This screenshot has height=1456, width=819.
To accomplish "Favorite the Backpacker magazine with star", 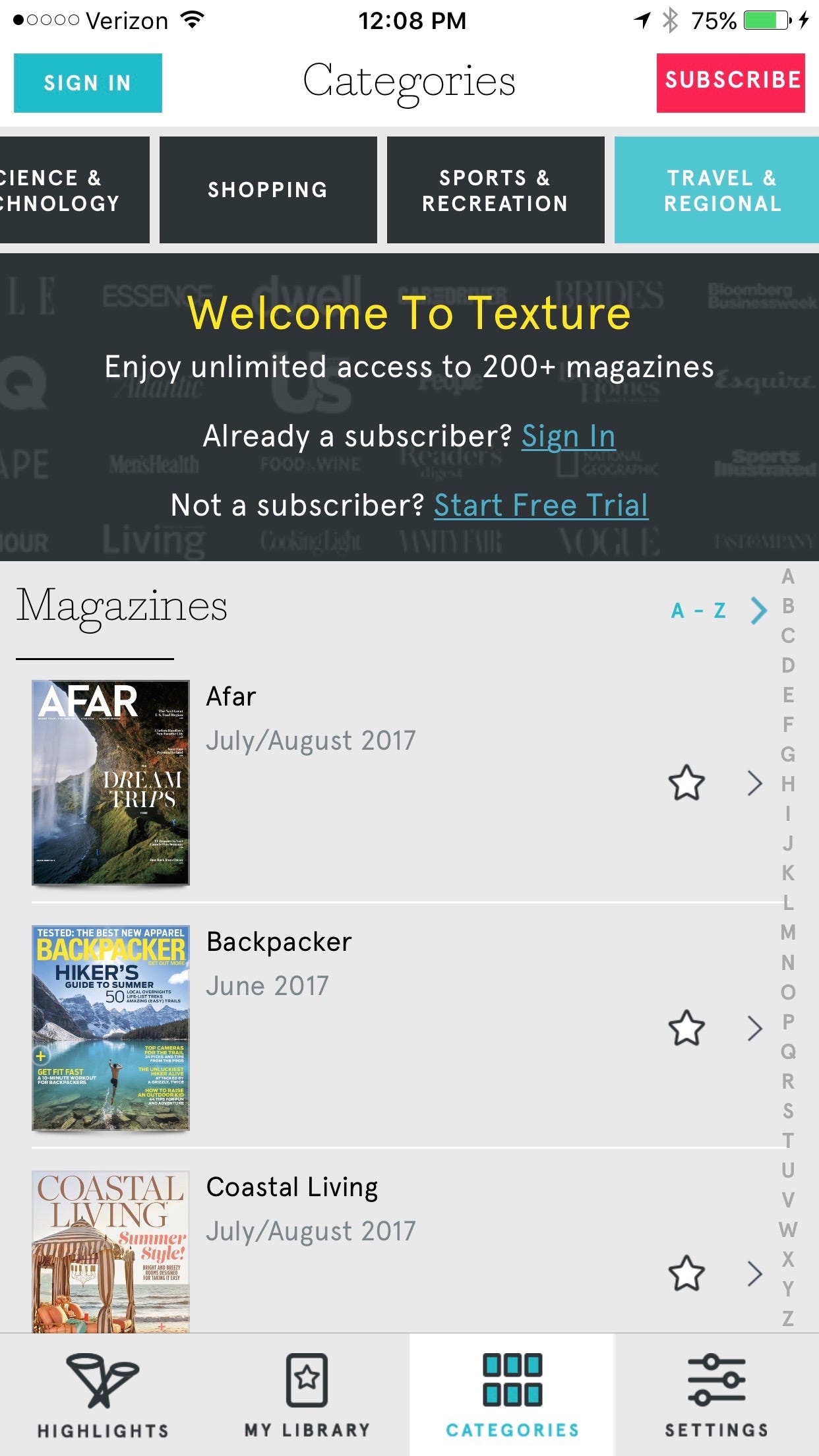I will pyautogui.click(x=686, y=1028).
